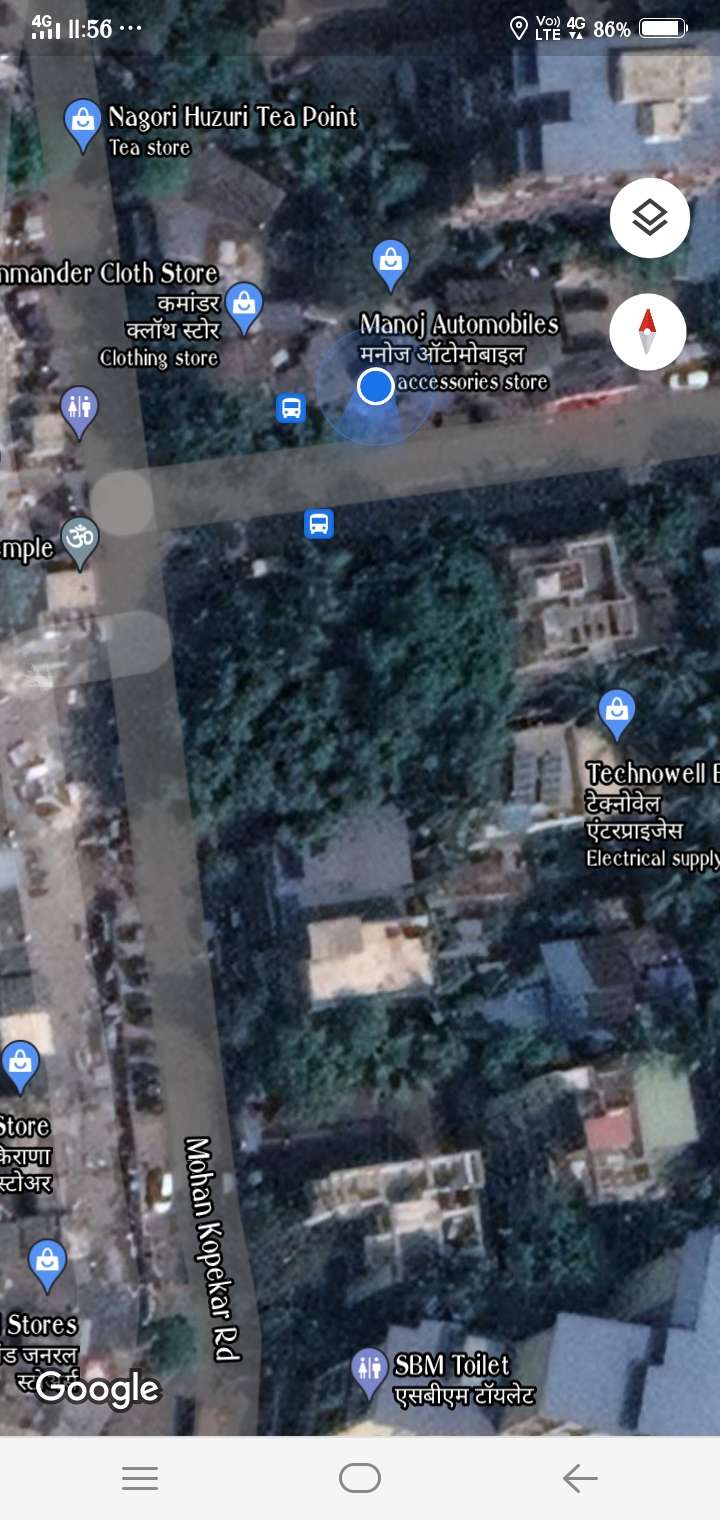Tap the compass to reset north

[x=648, y=333]
